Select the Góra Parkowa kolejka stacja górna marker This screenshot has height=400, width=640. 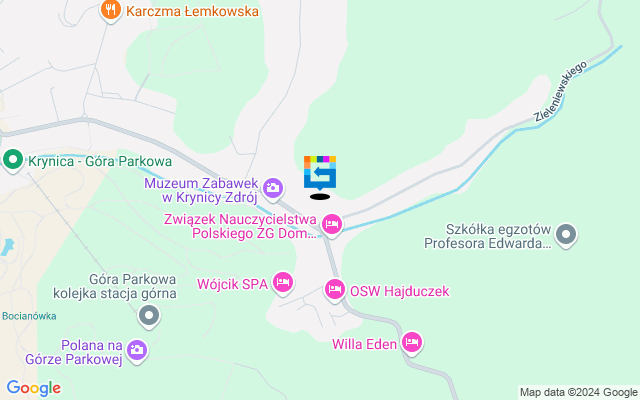pyautogui.click(x=149, y=318)
